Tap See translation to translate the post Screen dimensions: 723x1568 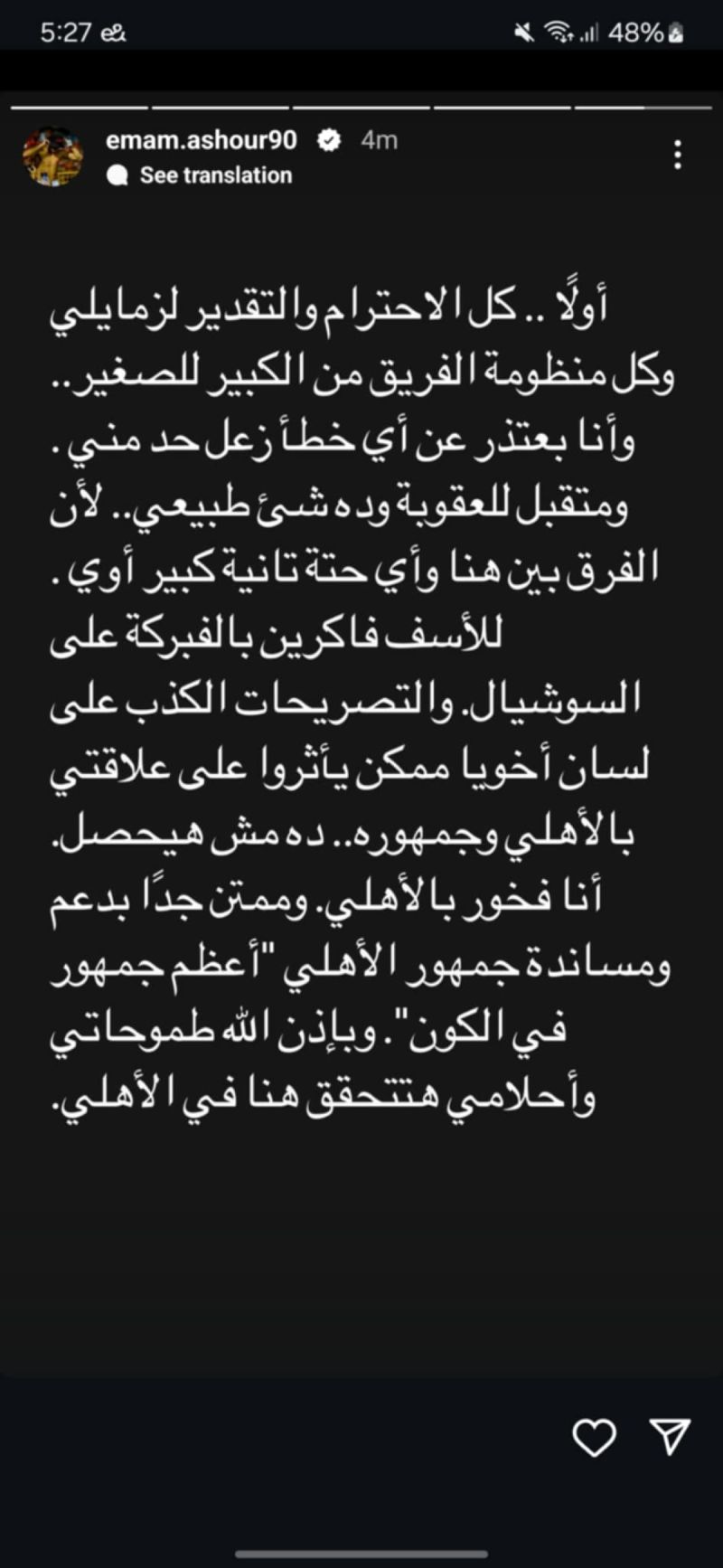click(214, 175)
